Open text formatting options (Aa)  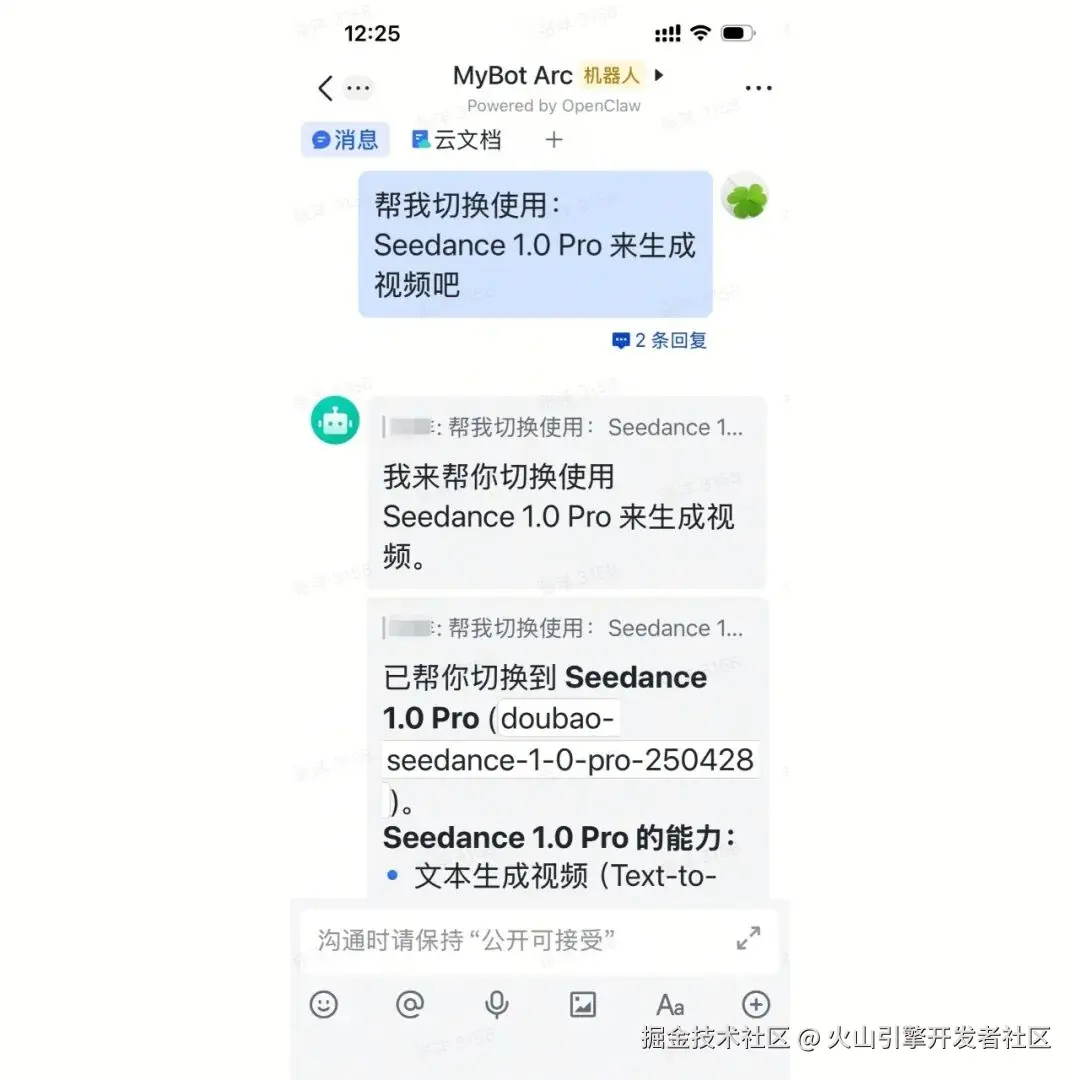(x=669, y=1005)
